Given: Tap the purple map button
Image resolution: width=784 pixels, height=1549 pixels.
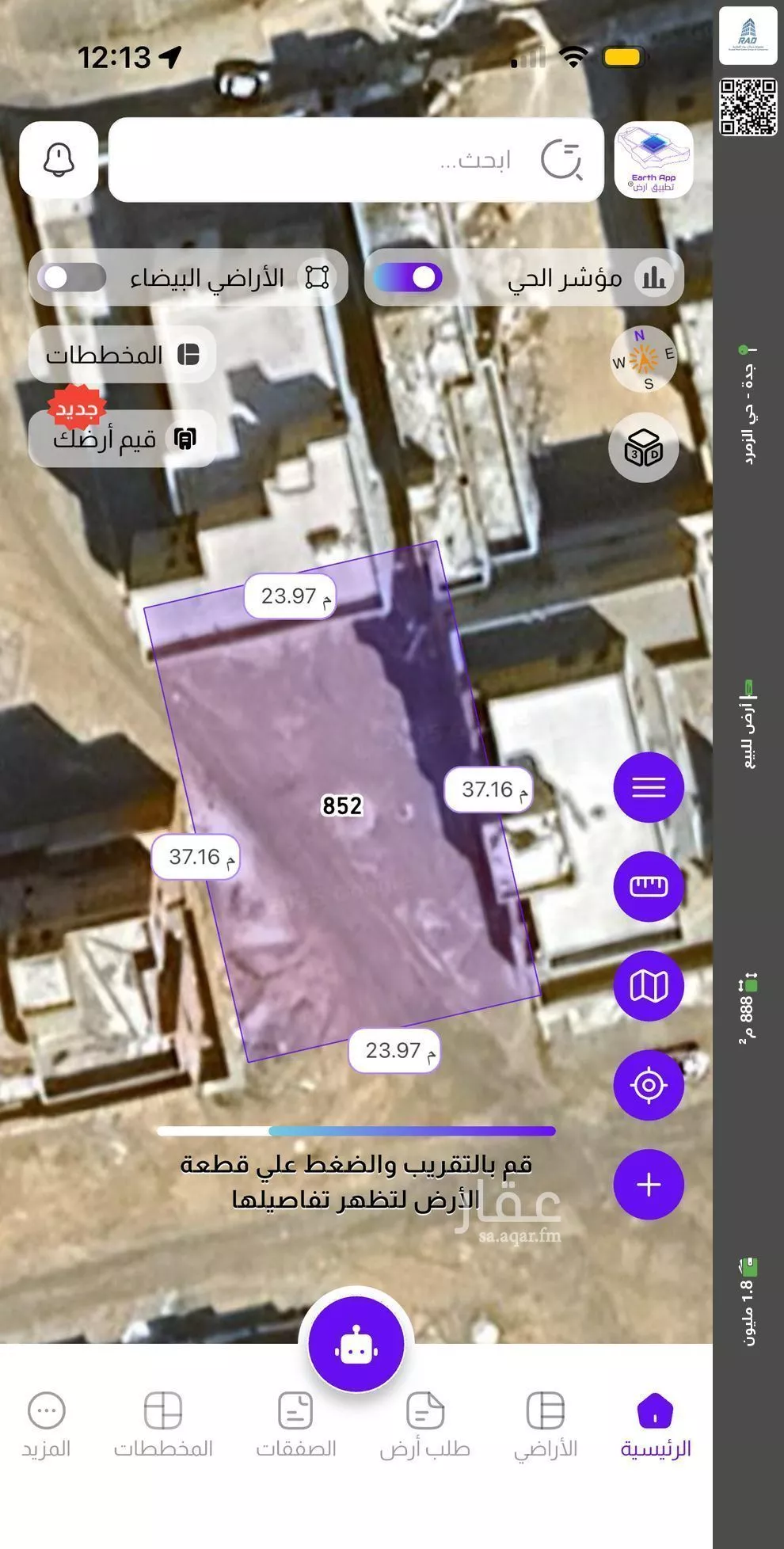Looking at the screenshot, I should point(648,986).
